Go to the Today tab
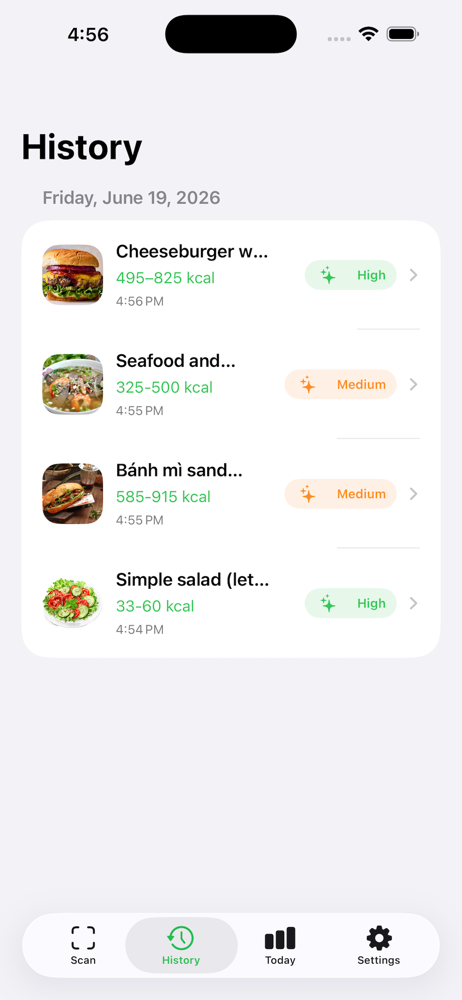Viewport: 462px width, 1000px height. 280,945
